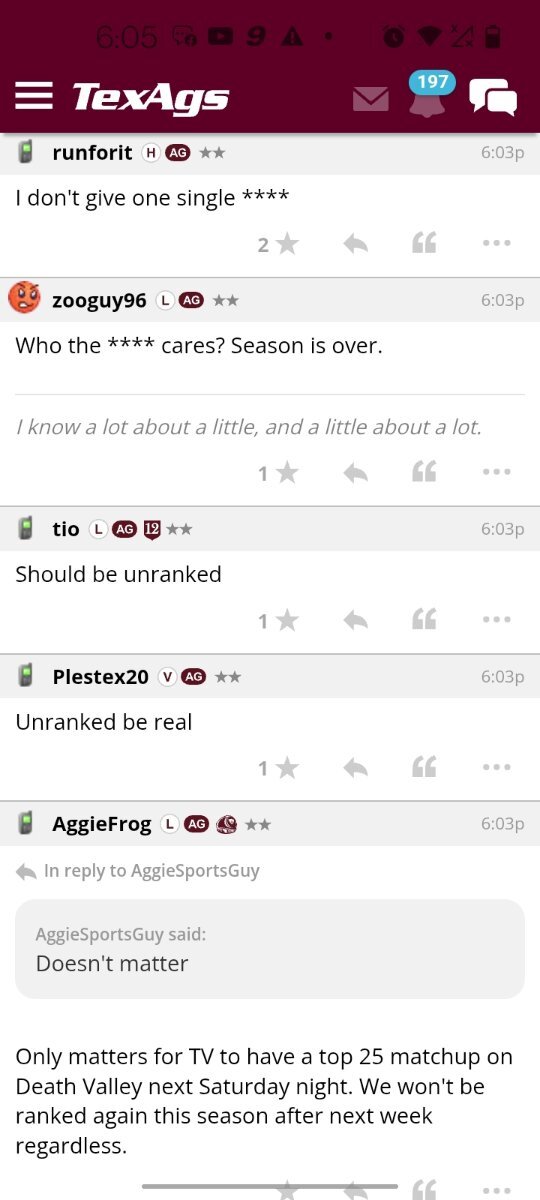Open more options on zooguy96's post
Image resolution: width=540 pixels, height=1200 pixels.
click(x=496, y=471)
